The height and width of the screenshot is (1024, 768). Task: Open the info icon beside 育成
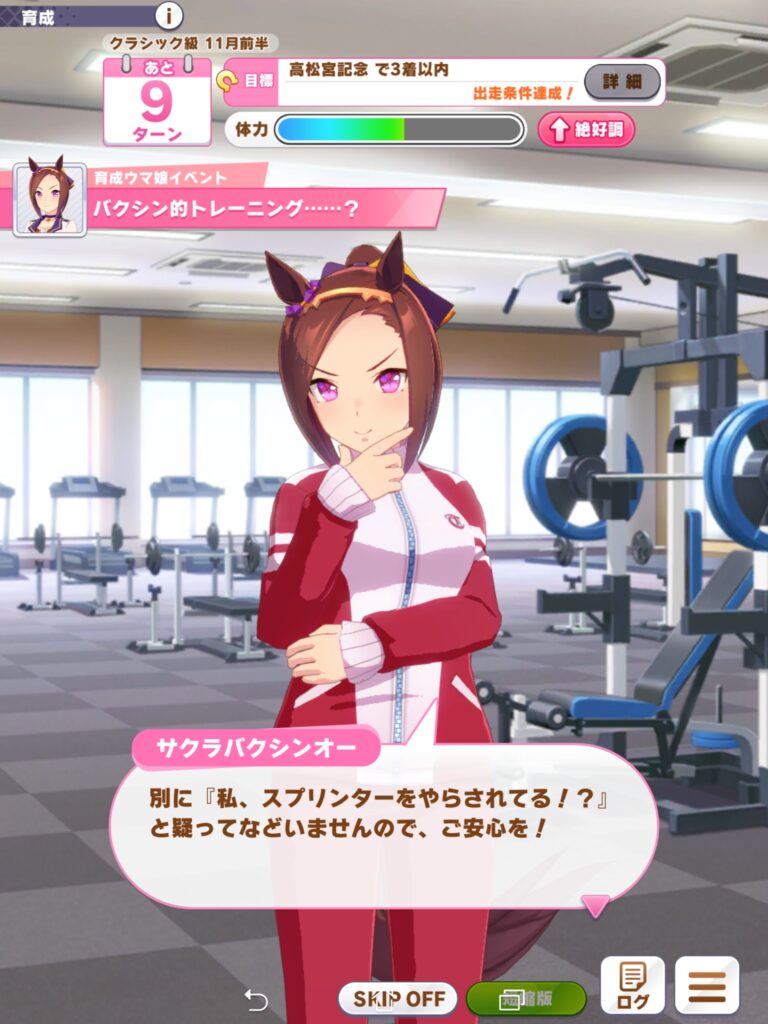(169, 15)
